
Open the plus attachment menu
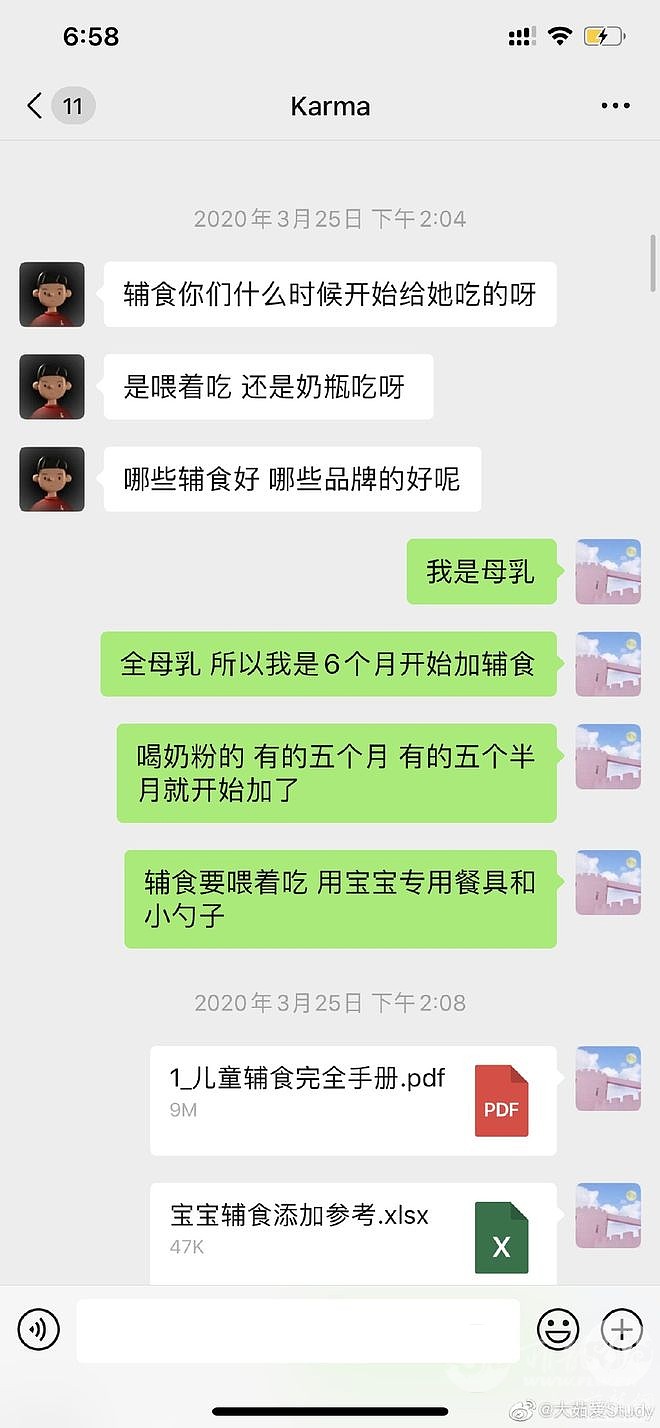621,1330
